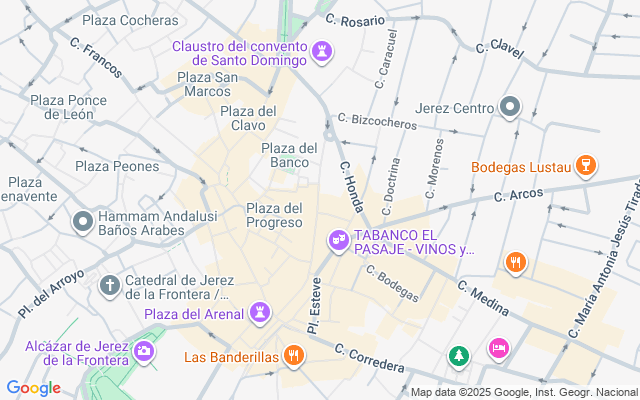Select the green park tree marker
Viewport: 640px width, 400px height.
pos(458,354)
